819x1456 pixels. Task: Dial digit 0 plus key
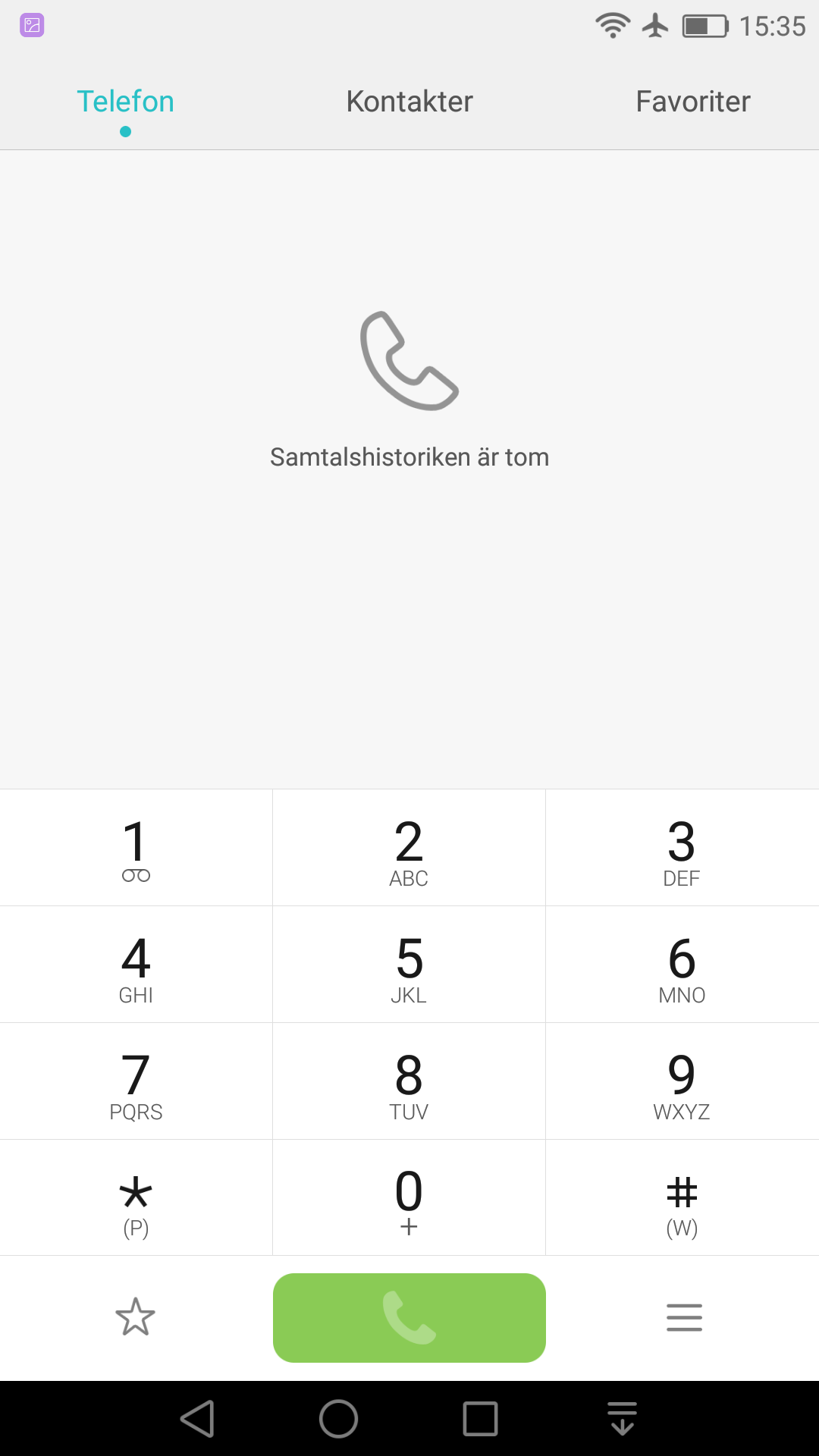point(409,1198)
